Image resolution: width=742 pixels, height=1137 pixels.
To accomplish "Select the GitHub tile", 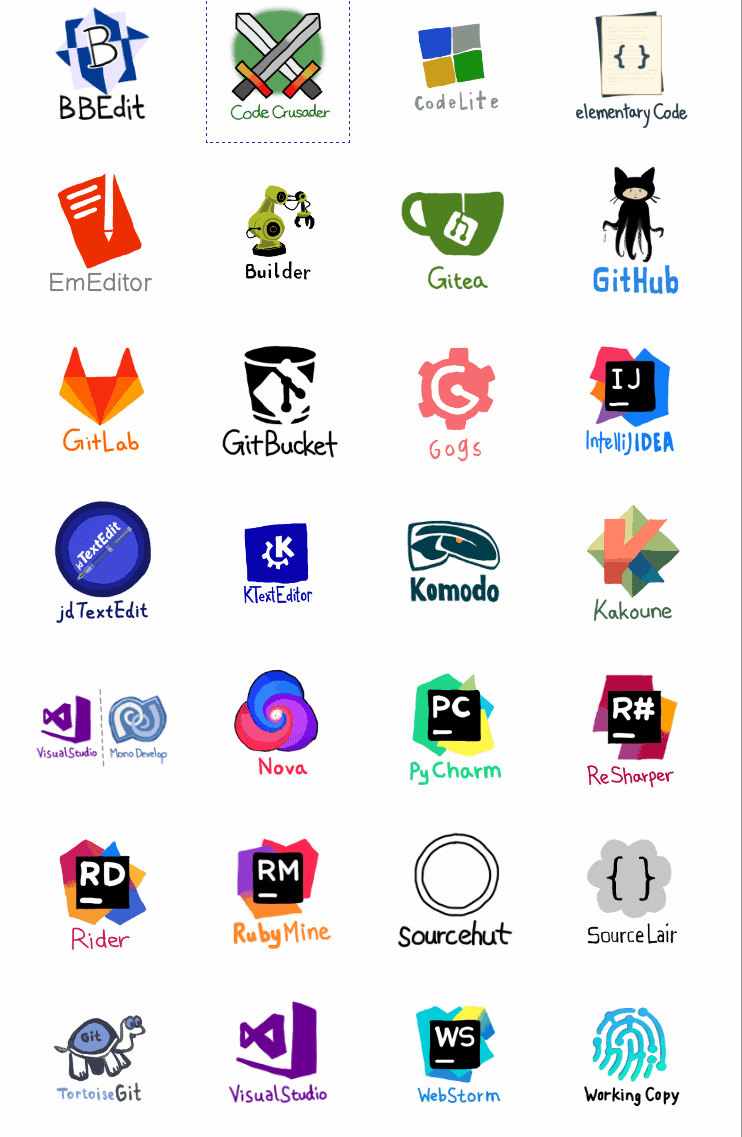I will click(634, 230).
